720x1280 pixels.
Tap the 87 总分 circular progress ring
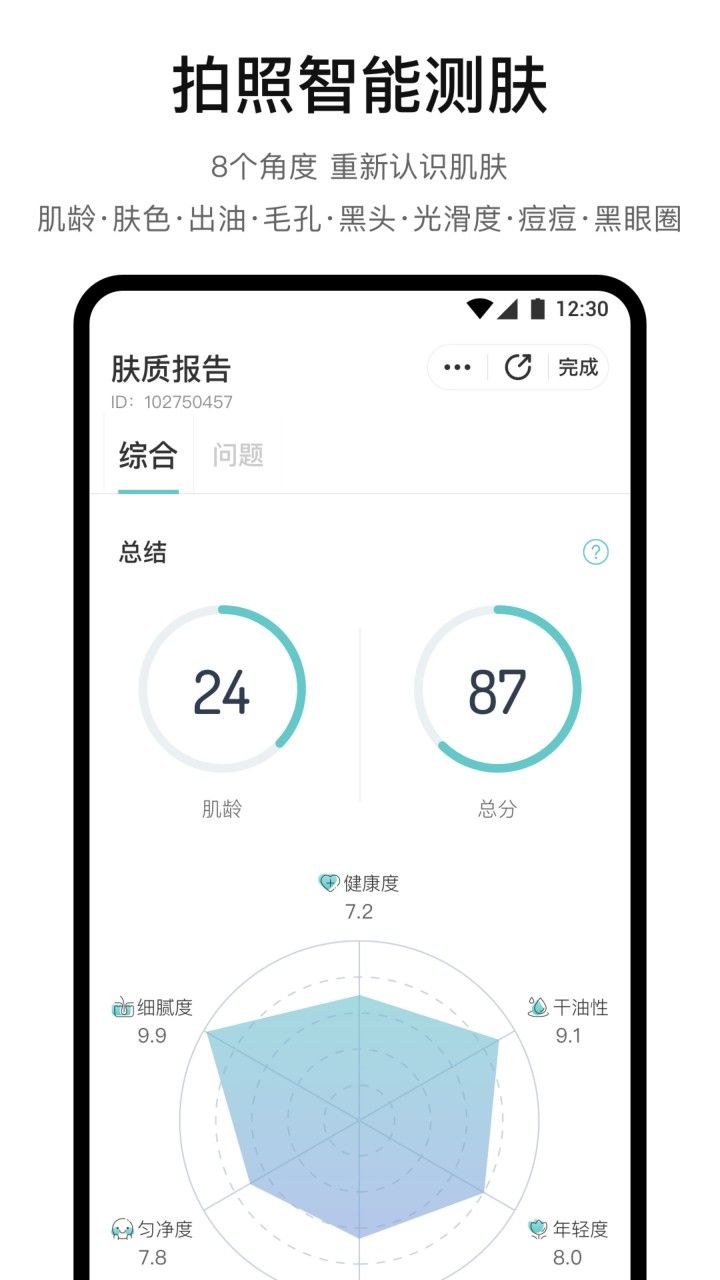[x=497, y=690]
